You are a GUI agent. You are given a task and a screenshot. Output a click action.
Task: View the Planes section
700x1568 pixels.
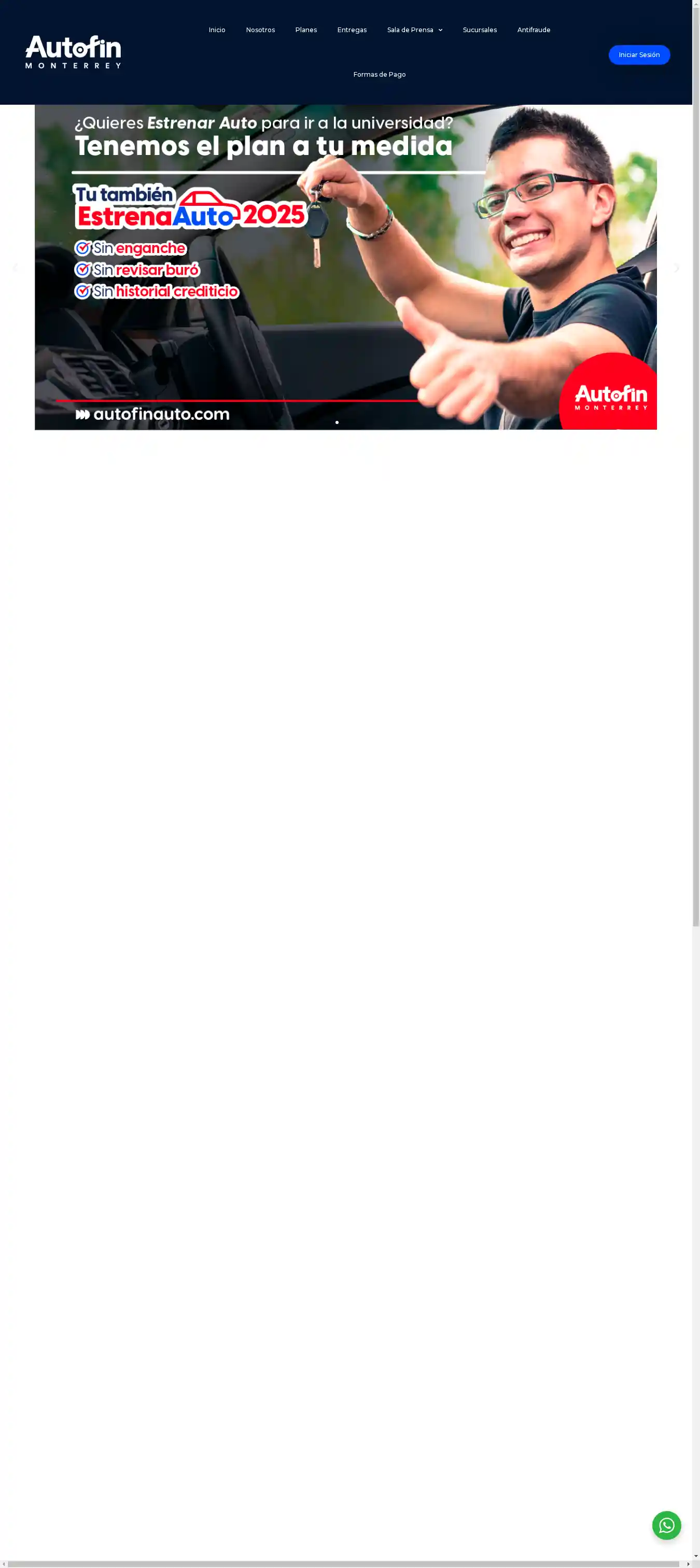point(305,30)
